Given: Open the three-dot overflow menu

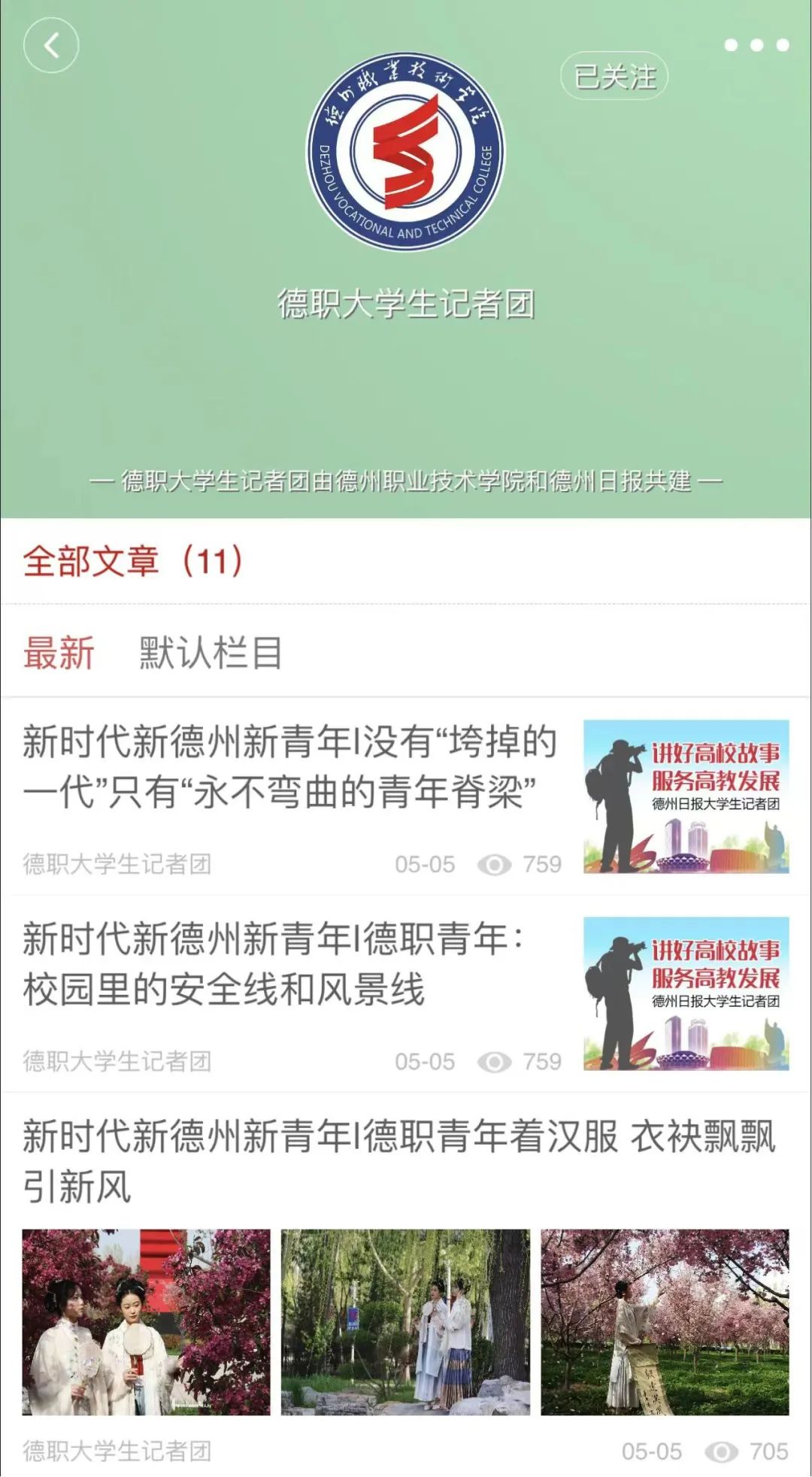Looking at the screenshot, I should (x=756, y=45).
